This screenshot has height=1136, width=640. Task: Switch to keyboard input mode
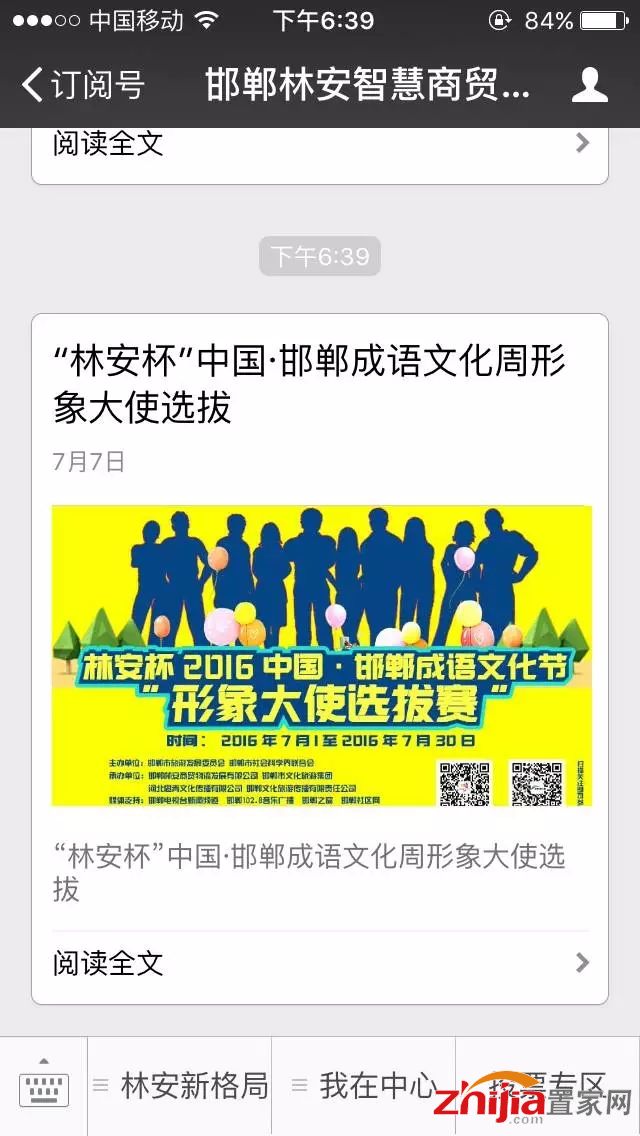[x=44, y=1086]
